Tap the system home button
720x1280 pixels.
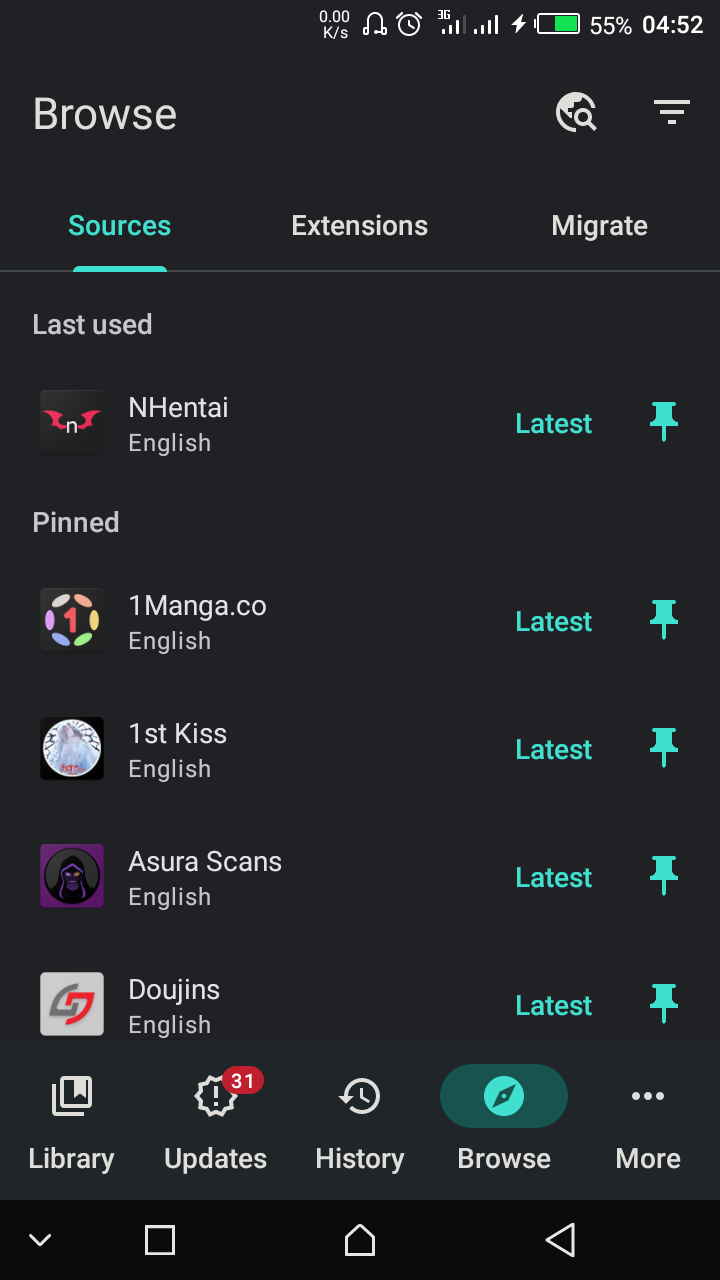coord(360,1240)
